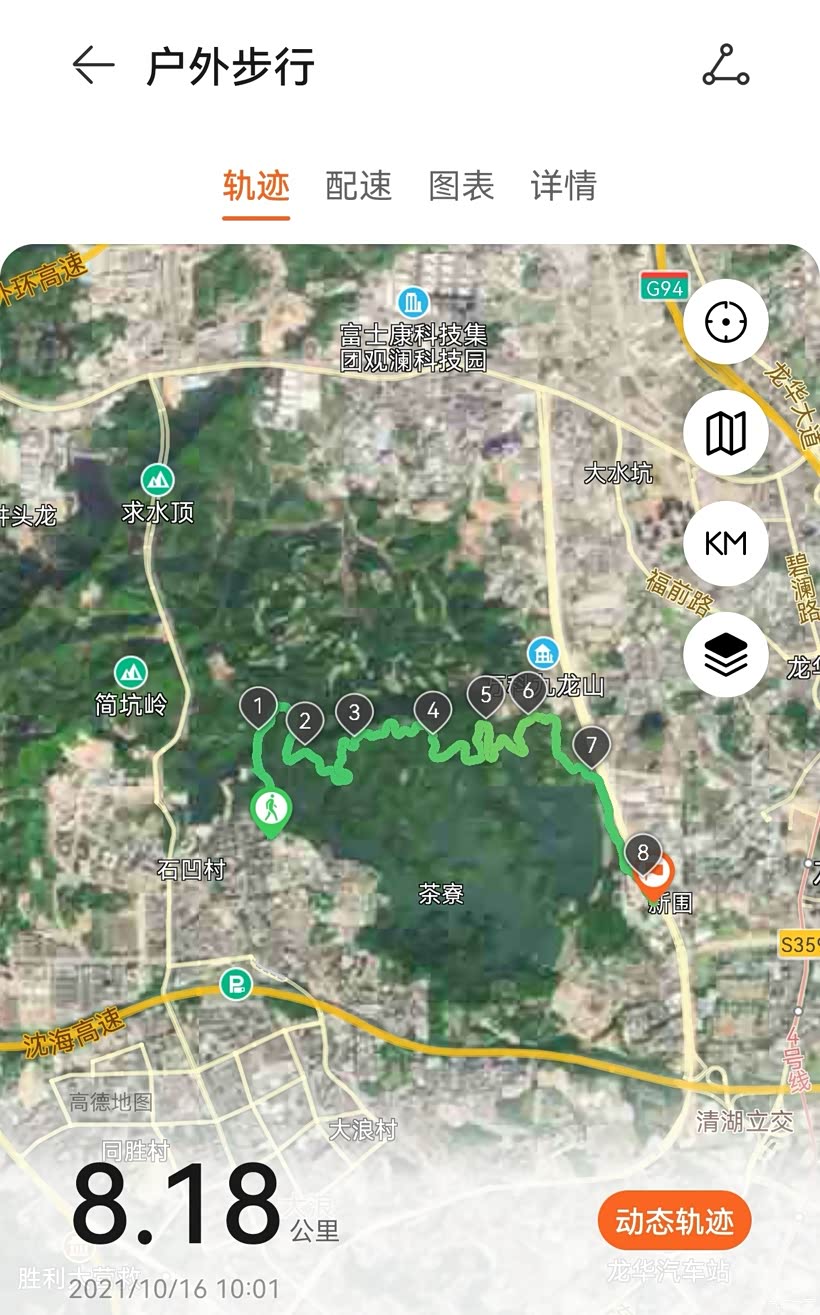Select the 轨迹 tab

point(256,186)
